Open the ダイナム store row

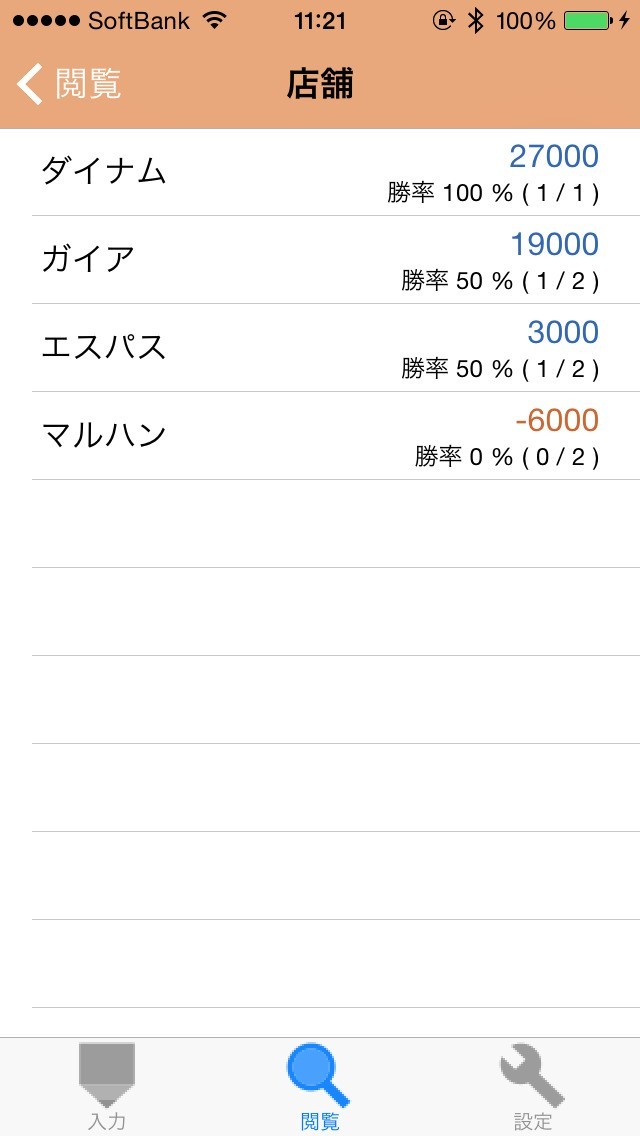[320, 172]
